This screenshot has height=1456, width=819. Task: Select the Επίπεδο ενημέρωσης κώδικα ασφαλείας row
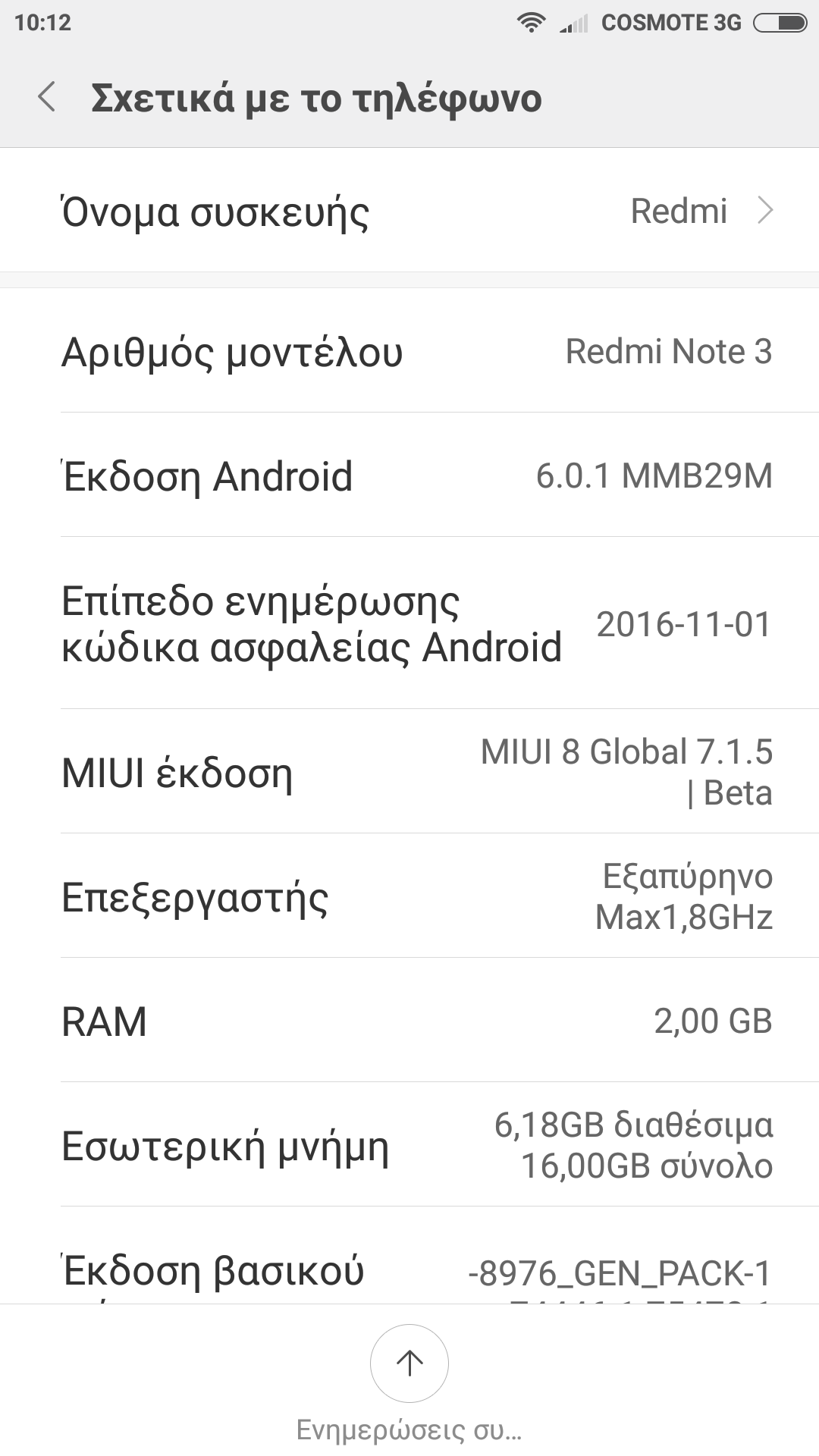coord(409,623)
